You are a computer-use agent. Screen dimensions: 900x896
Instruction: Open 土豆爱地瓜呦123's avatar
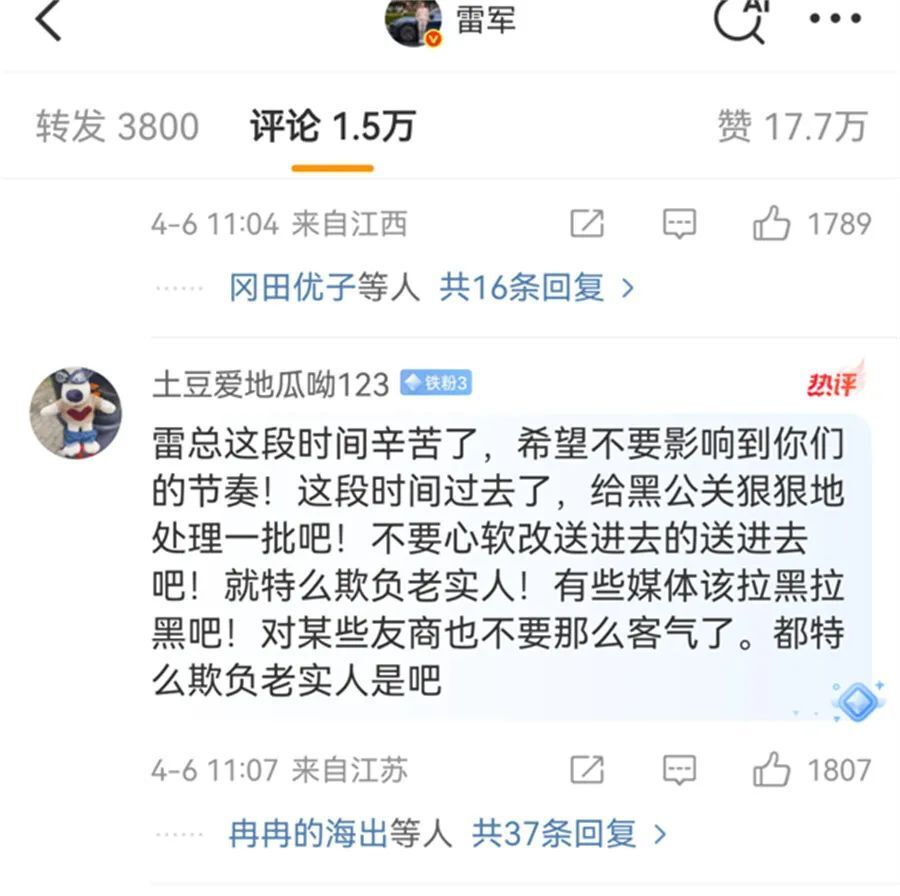(76, 412)
